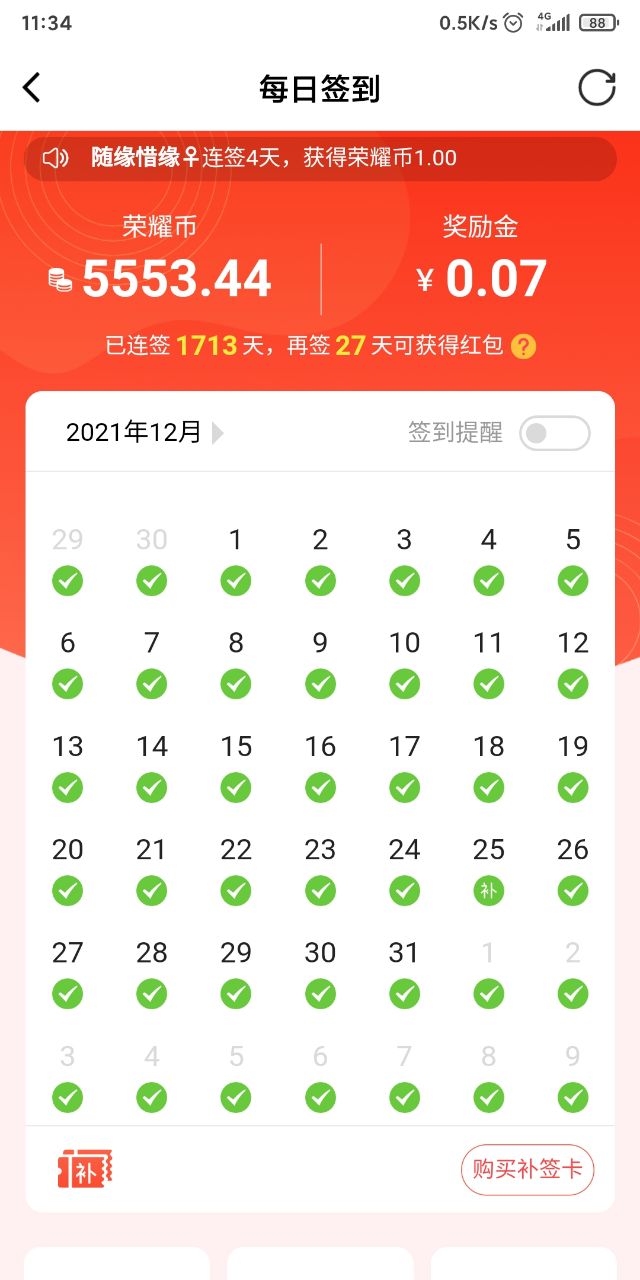Viewport: 640px width, 1280px height.
Task: Select December 25 with the 补 mark
Action: 488,868
